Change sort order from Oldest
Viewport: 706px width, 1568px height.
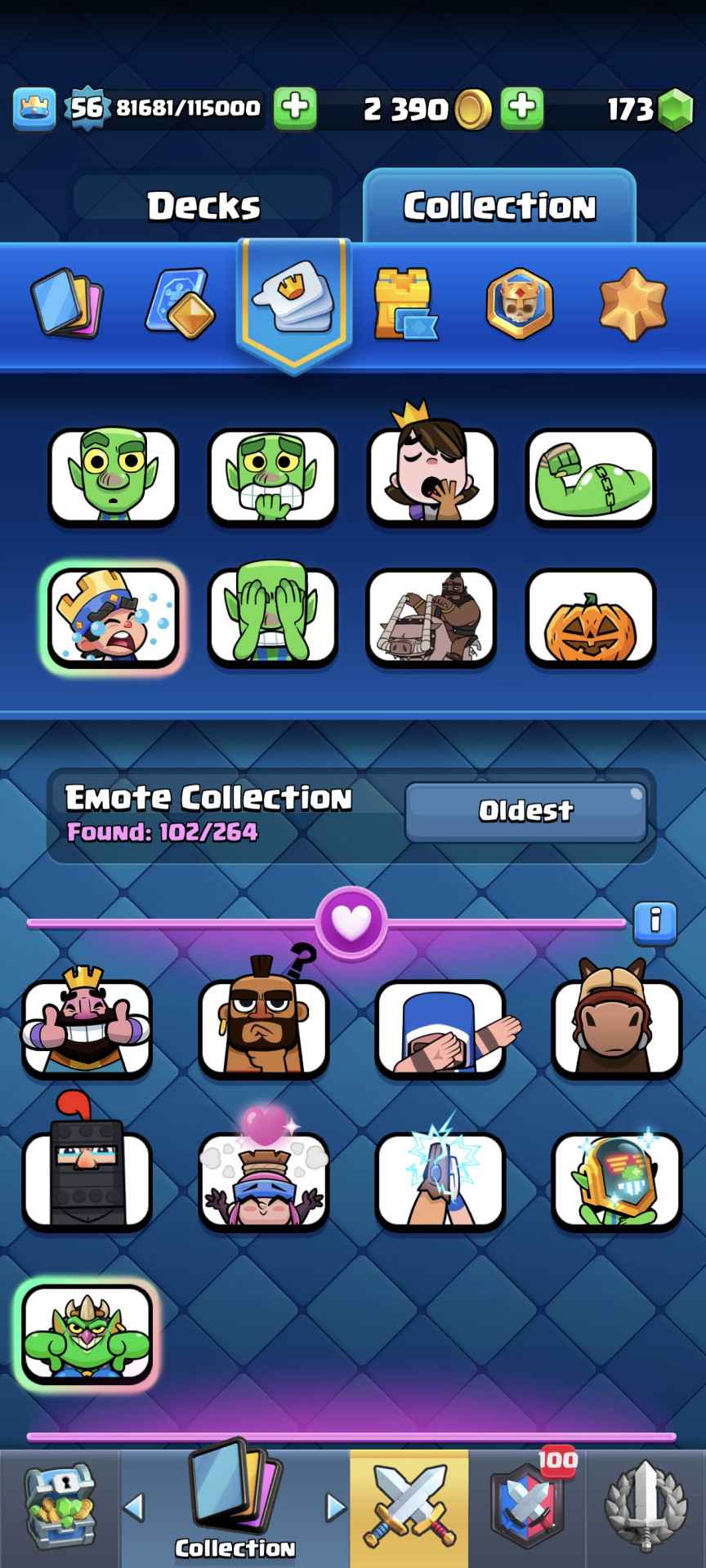point(525,811)
